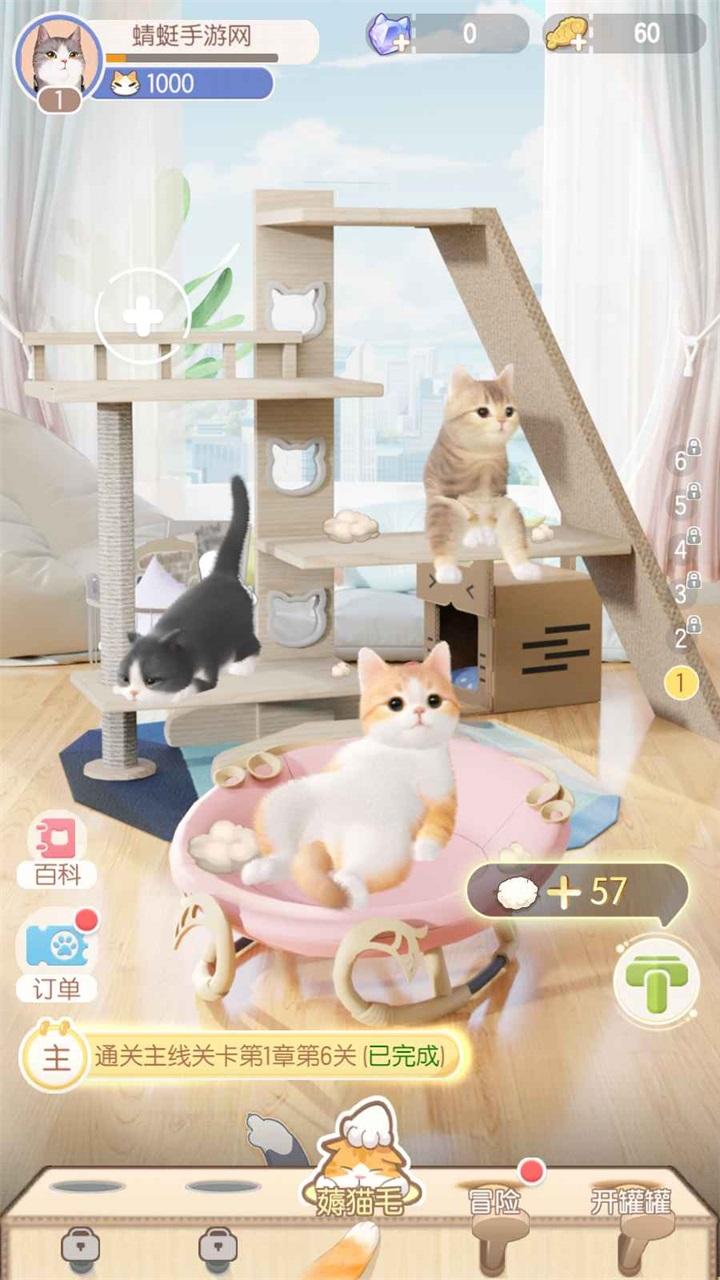The image size is (720, 1280).
Task: Select floor 1 indicator
Action: [x=681, y=684]
